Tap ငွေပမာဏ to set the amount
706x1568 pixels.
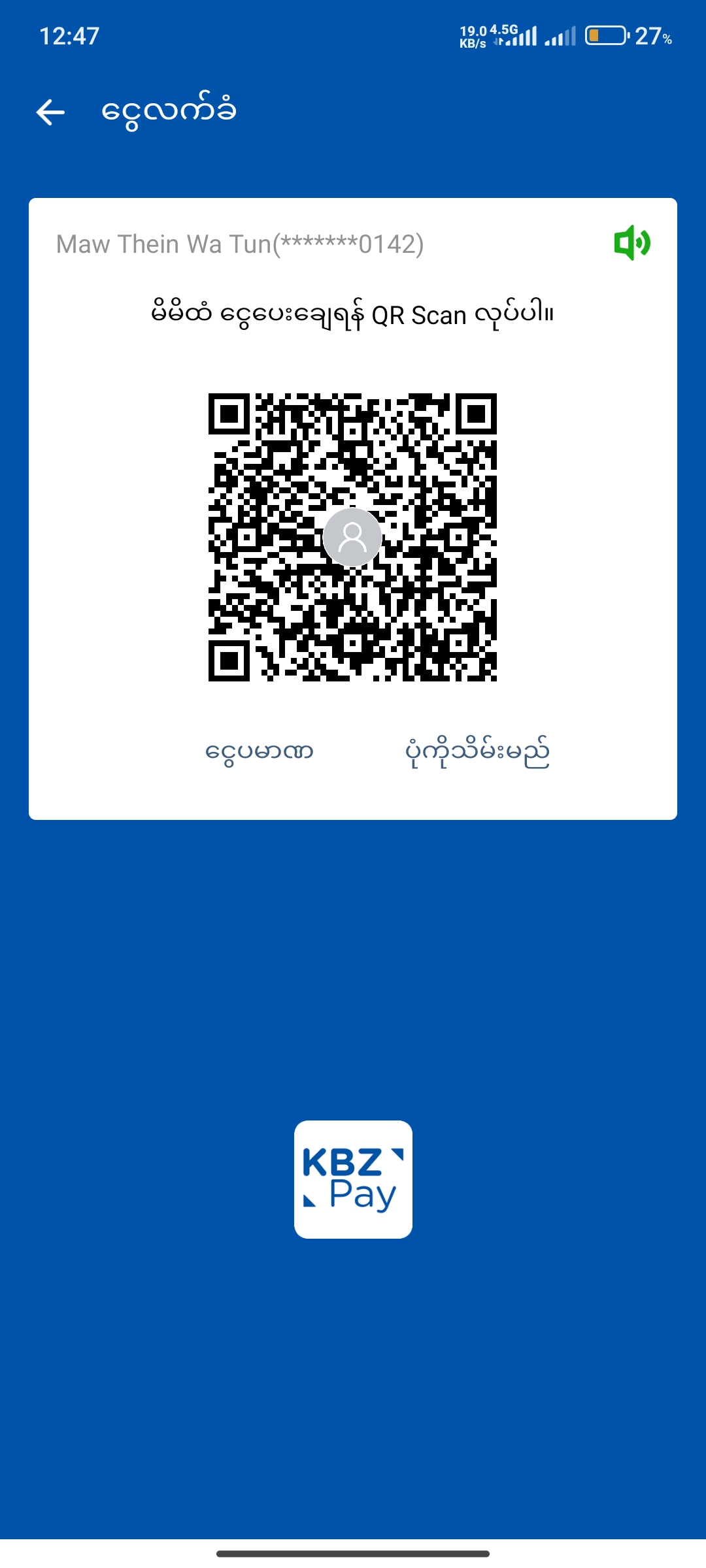pos(260,752)
